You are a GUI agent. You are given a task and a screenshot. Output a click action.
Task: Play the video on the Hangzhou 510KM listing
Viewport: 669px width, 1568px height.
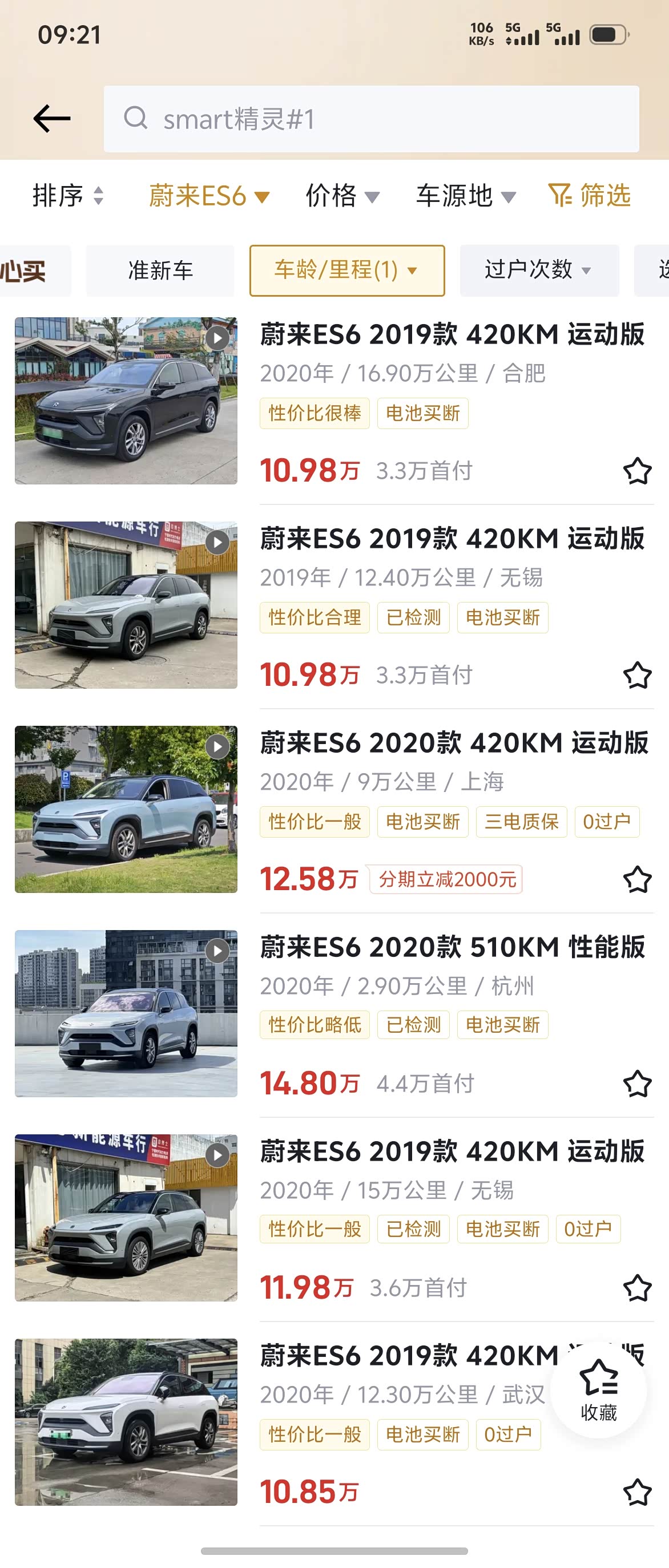217,949
